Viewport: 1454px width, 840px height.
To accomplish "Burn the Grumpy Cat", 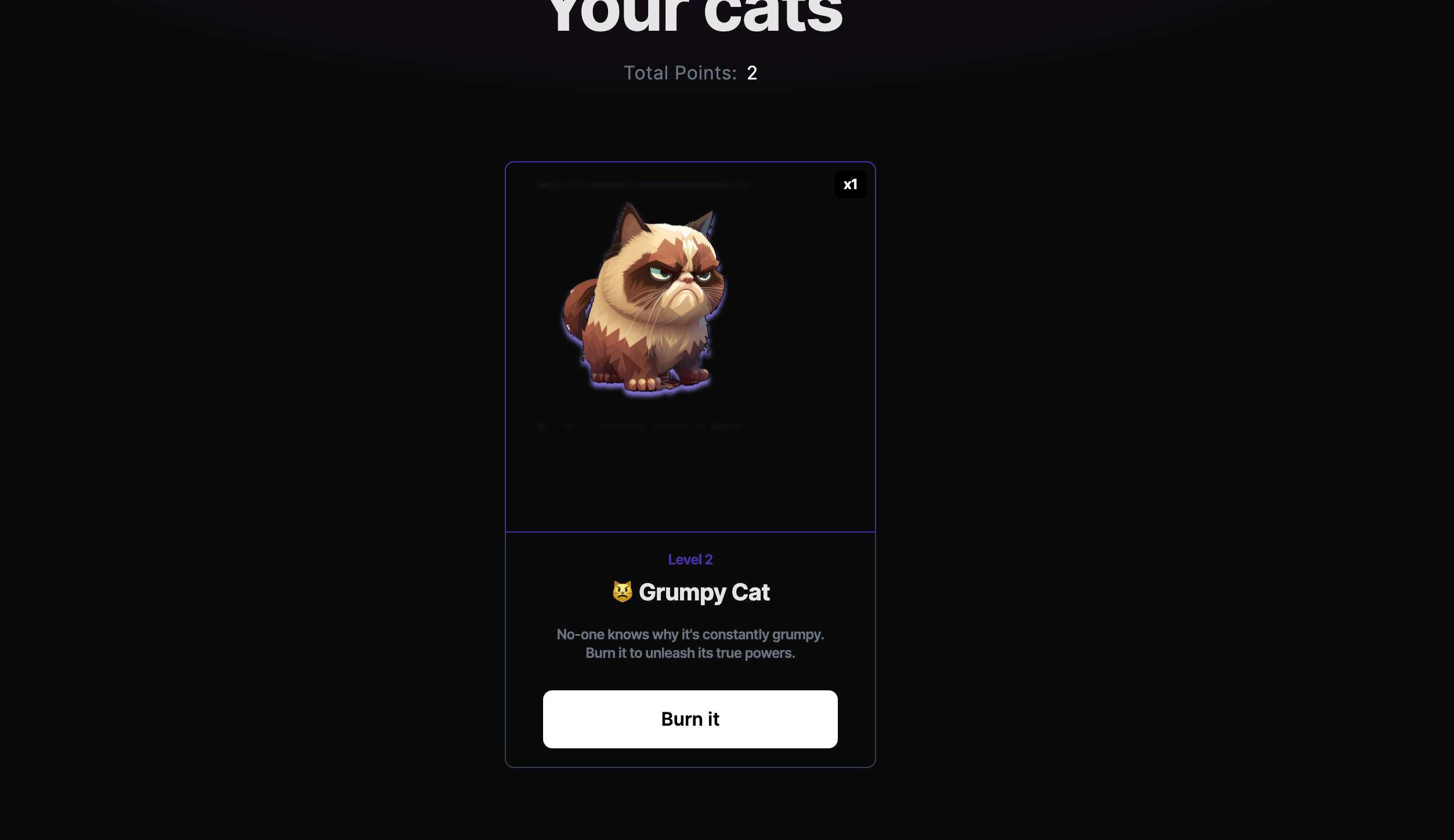I will point(690,719).
